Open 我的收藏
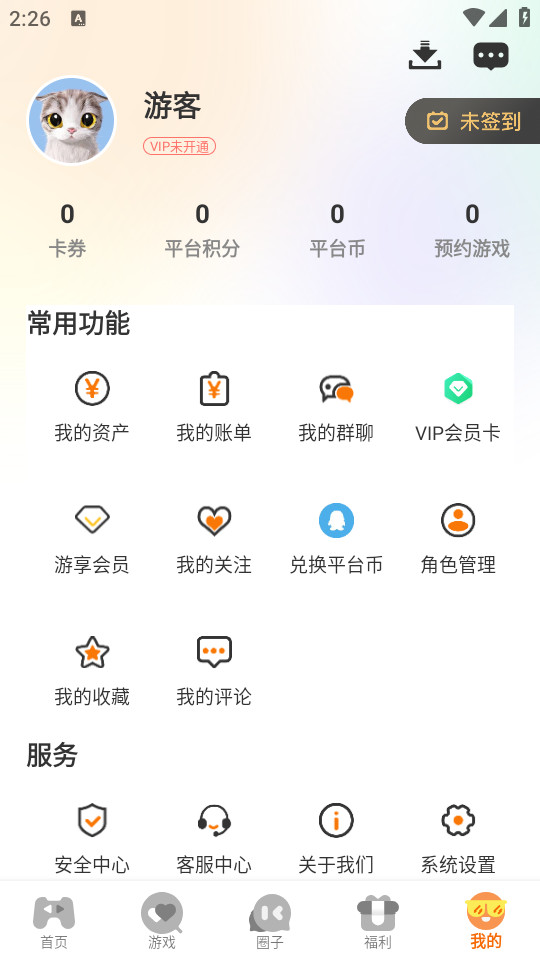This screenshot has height=960, width=540. pyautogui.click(x=92, y=670)
